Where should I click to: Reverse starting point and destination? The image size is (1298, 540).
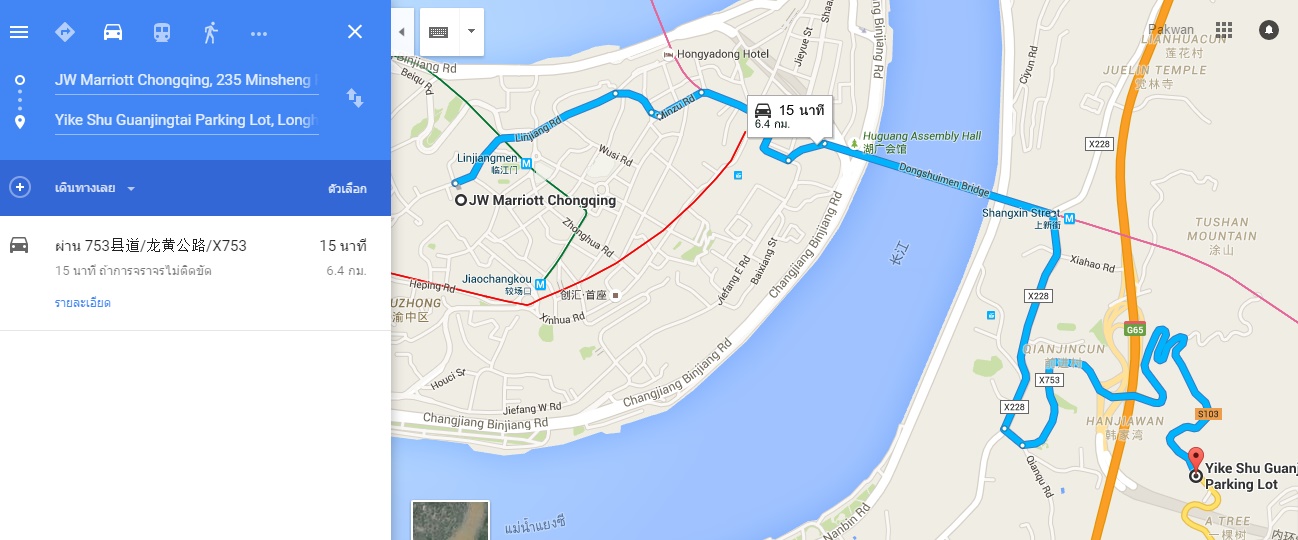(355, 98)
